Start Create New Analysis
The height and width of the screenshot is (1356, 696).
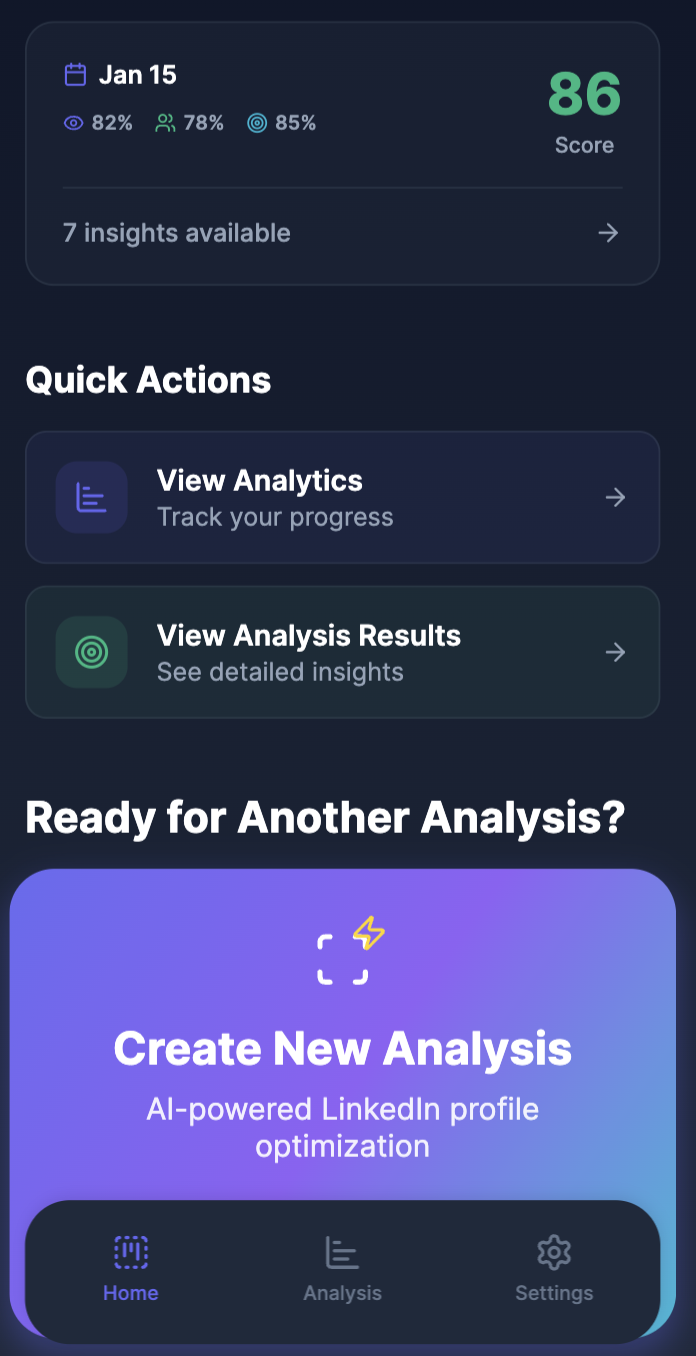coord(342,1040)
